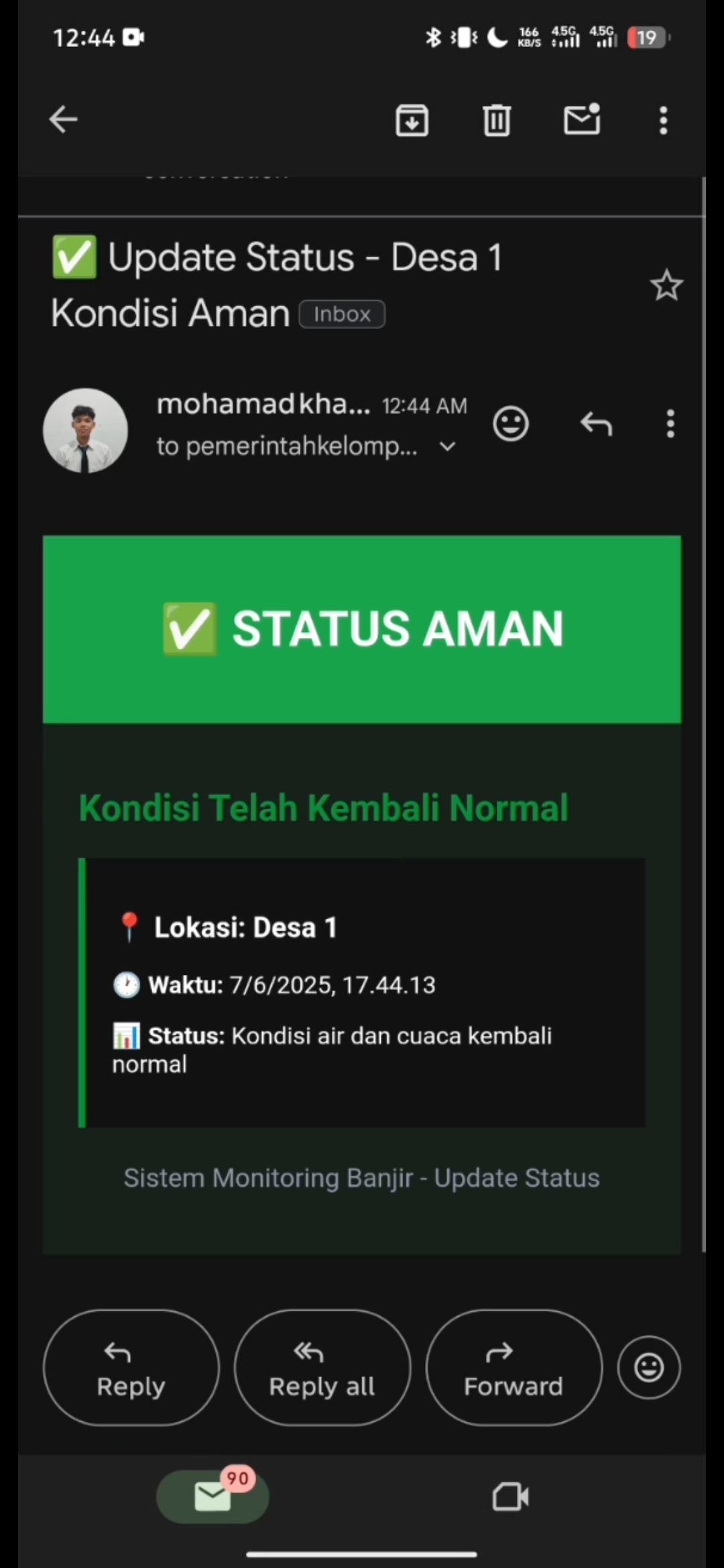The image size is (724, 1568).
Task: Star the Update Status email
Action: pyautogui.click(x=666, y=286)
